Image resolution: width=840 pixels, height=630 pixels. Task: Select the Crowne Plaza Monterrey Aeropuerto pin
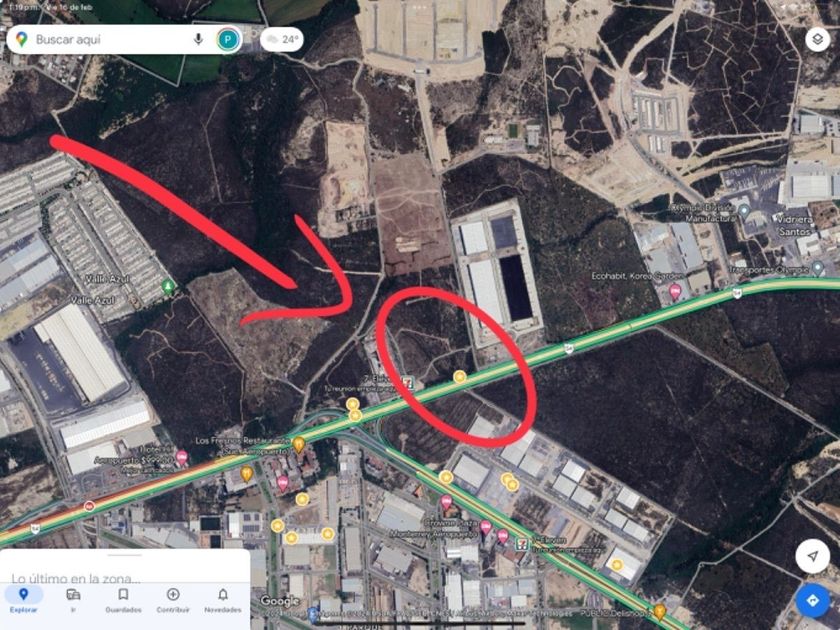(x=447, y=502)
